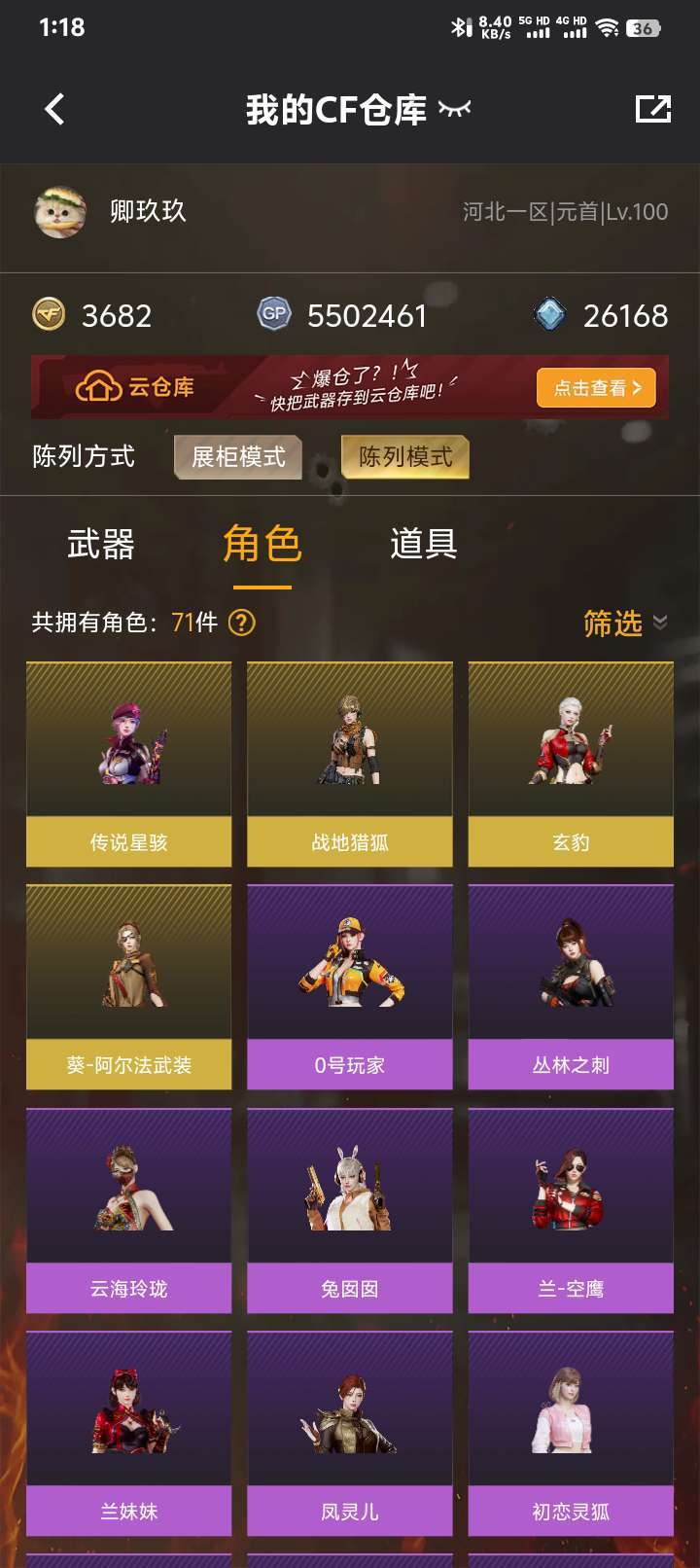Expand the 筛选 filter dropdown

pos(625,623)
